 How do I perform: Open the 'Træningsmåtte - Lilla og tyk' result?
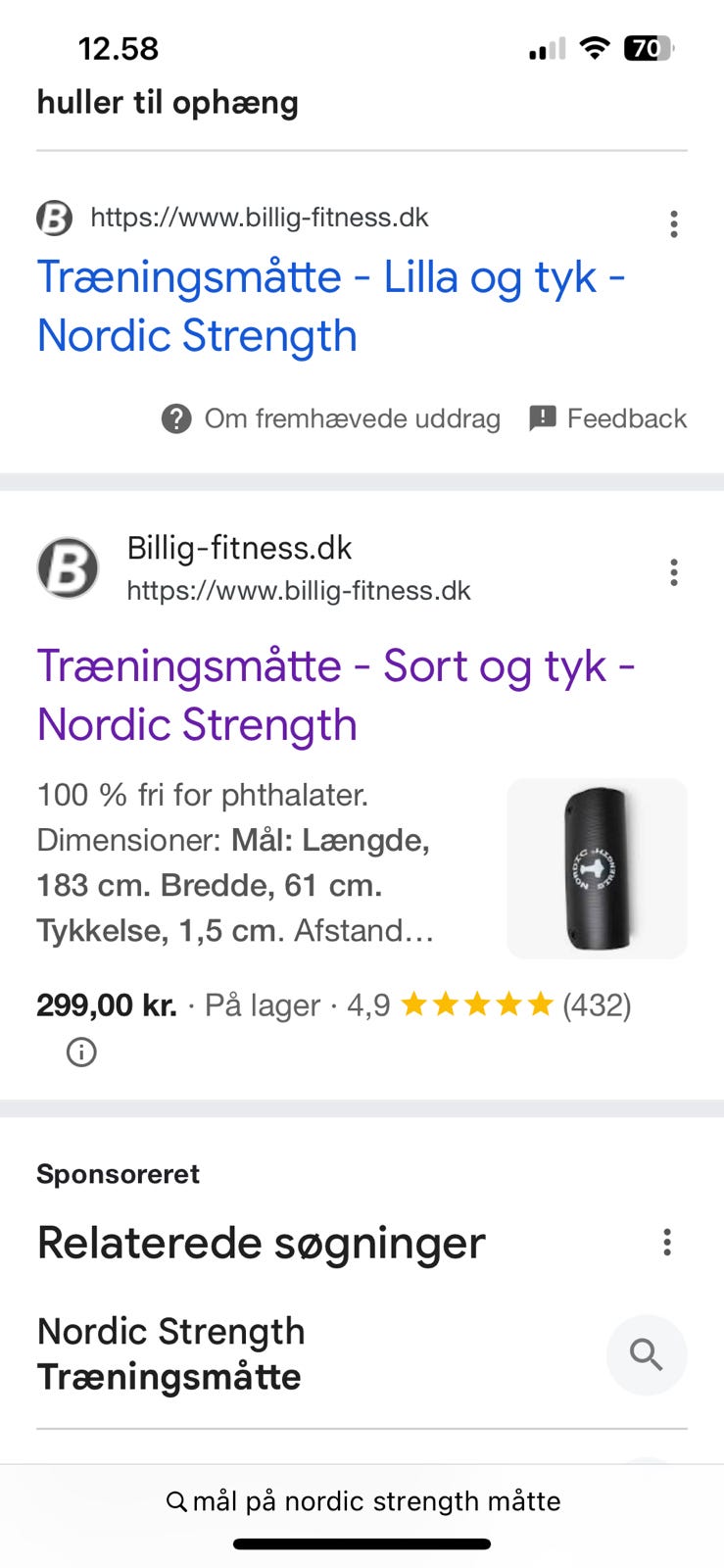pyautogui.click(x=331, y=306)
